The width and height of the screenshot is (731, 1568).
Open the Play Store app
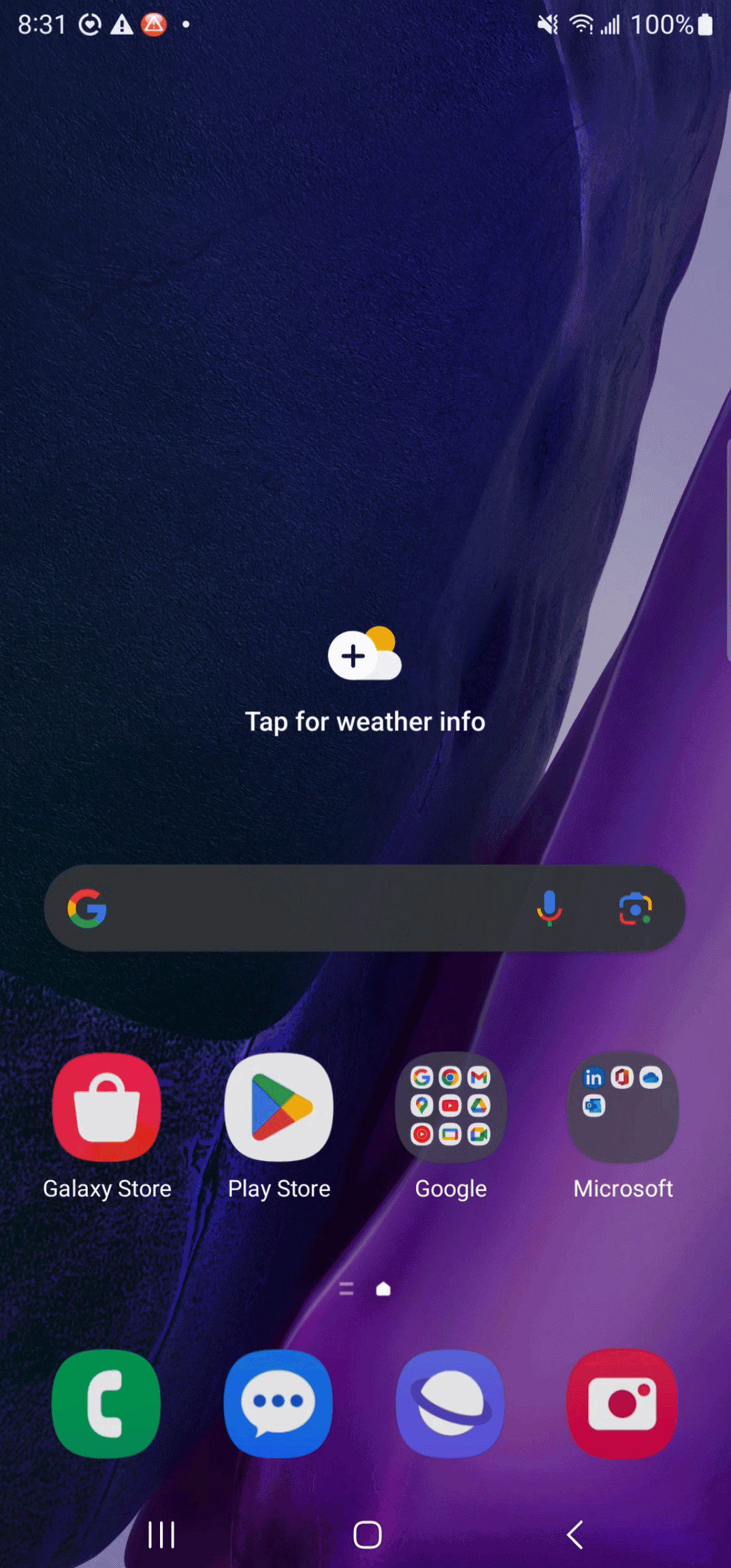(x=279, y=1107)
